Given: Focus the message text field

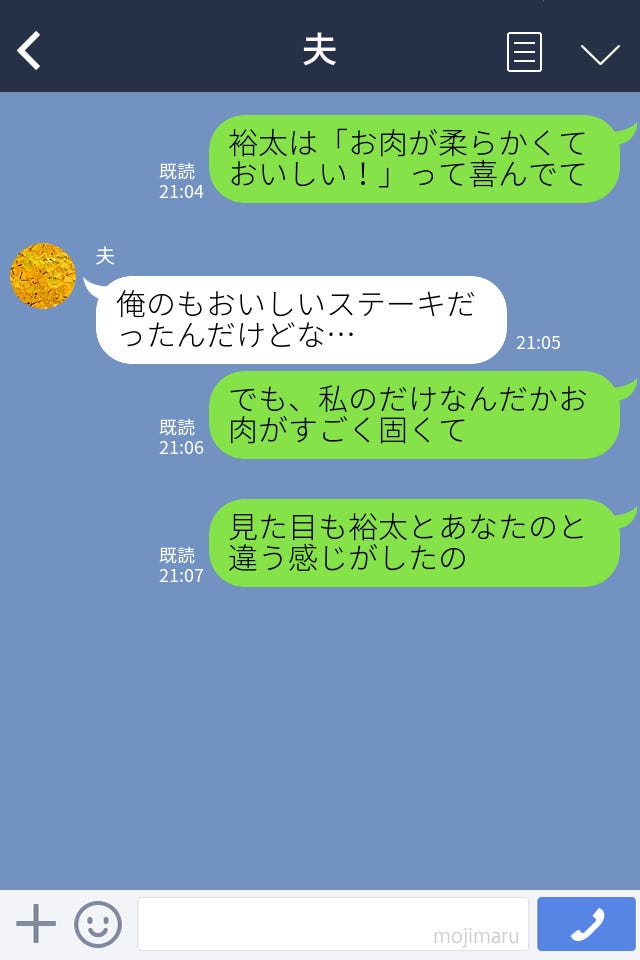Looking at the screenshot, I should click(332, 924).
